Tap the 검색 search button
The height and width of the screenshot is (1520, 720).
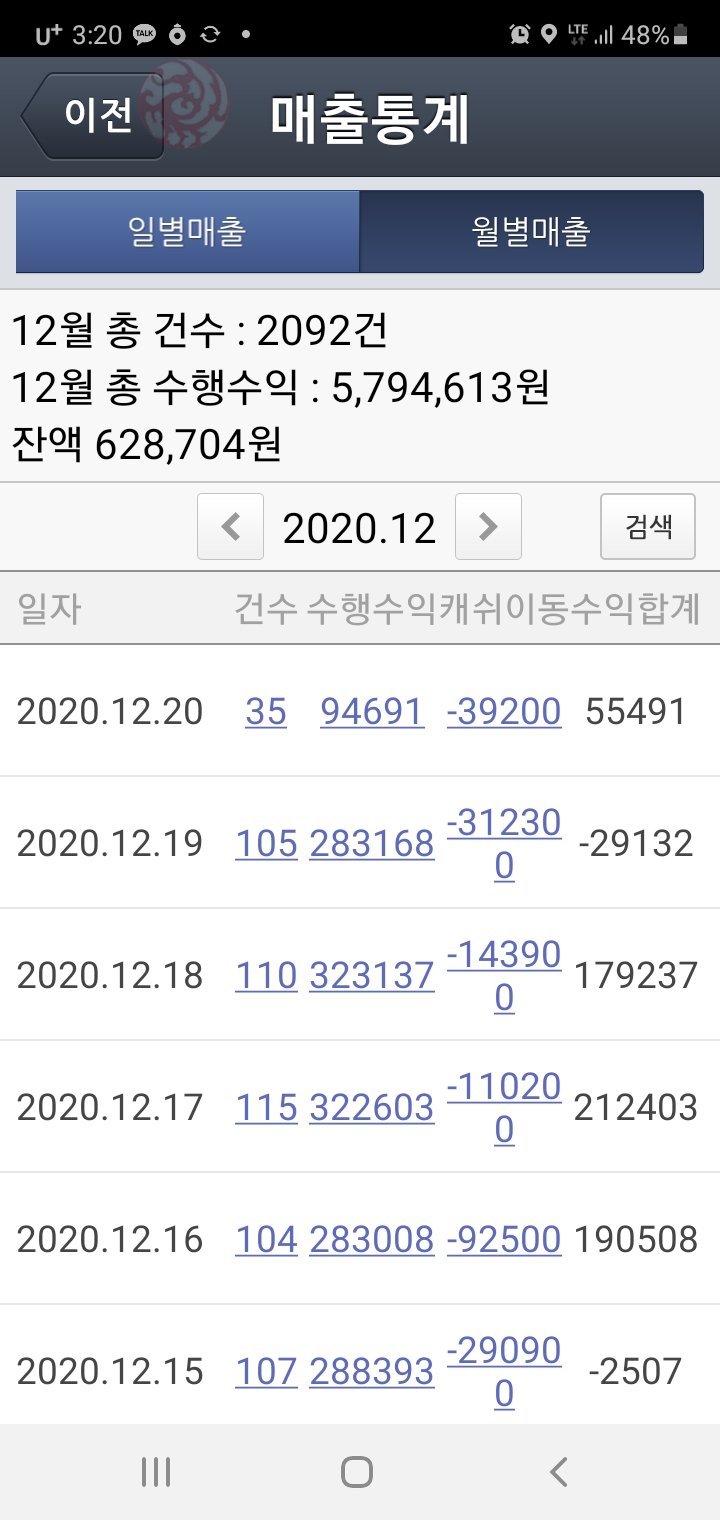click(x=648, y=526)
